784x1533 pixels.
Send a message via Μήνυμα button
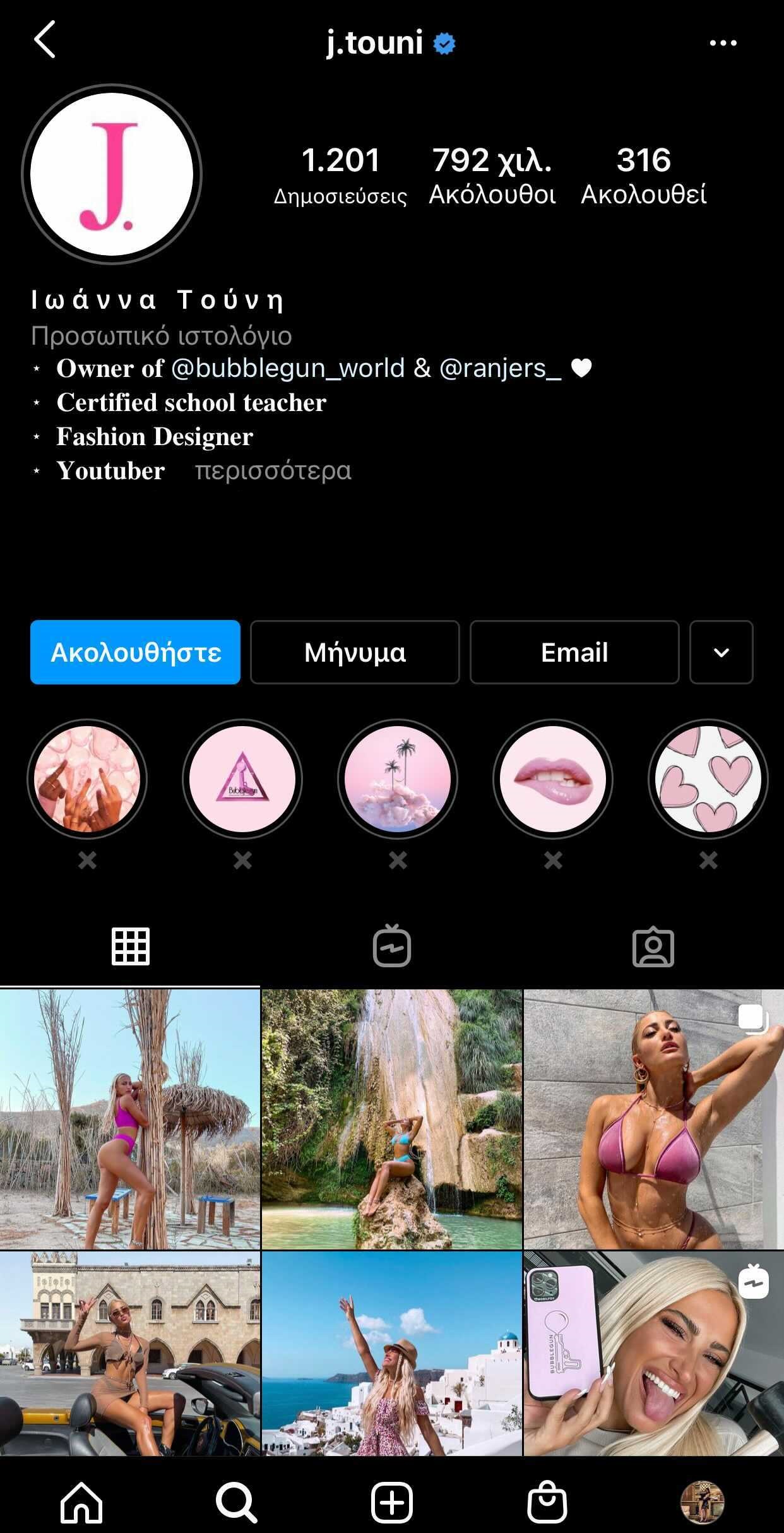tap(355, 652)
